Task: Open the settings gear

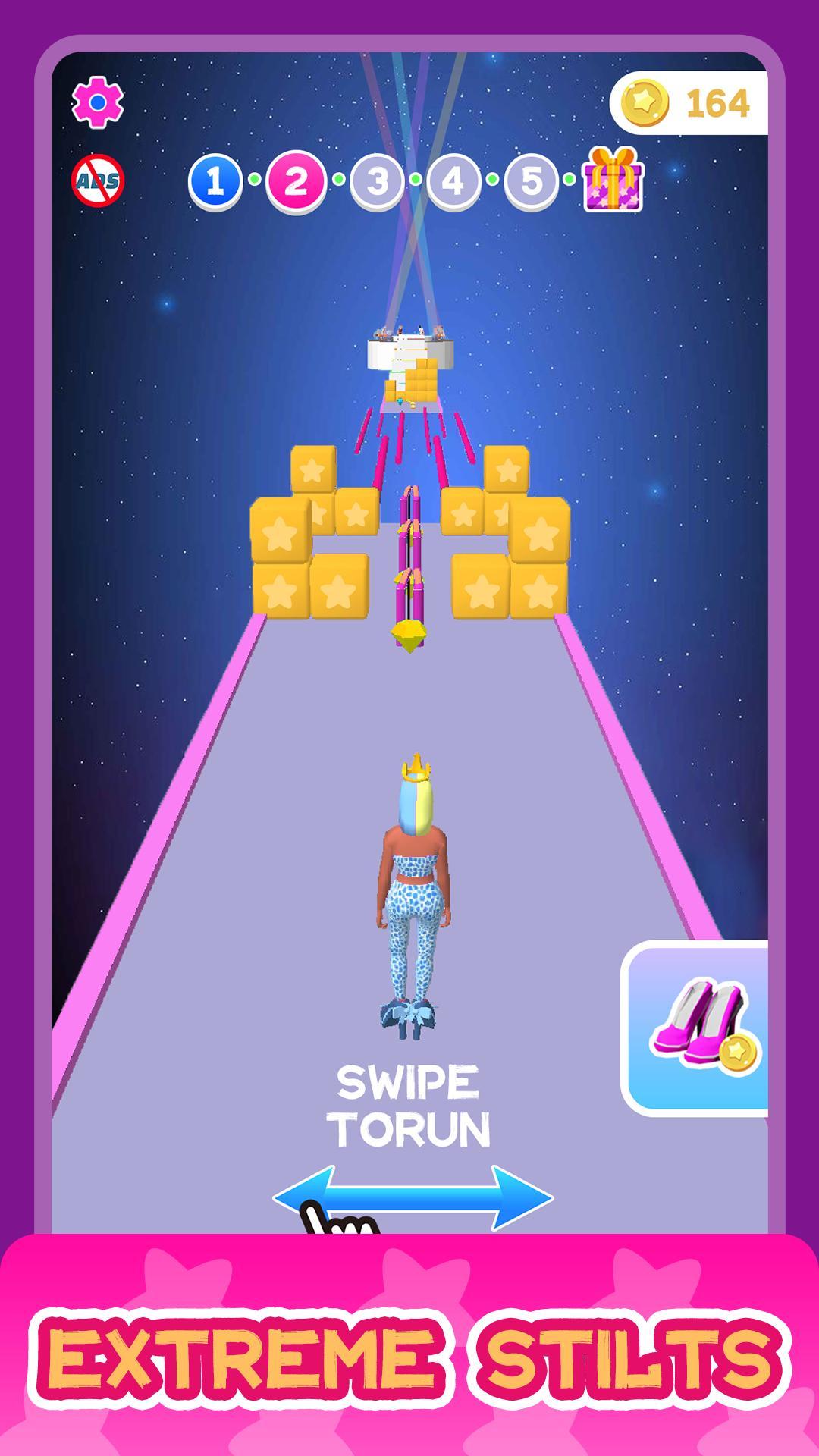Action: (99, 101)
